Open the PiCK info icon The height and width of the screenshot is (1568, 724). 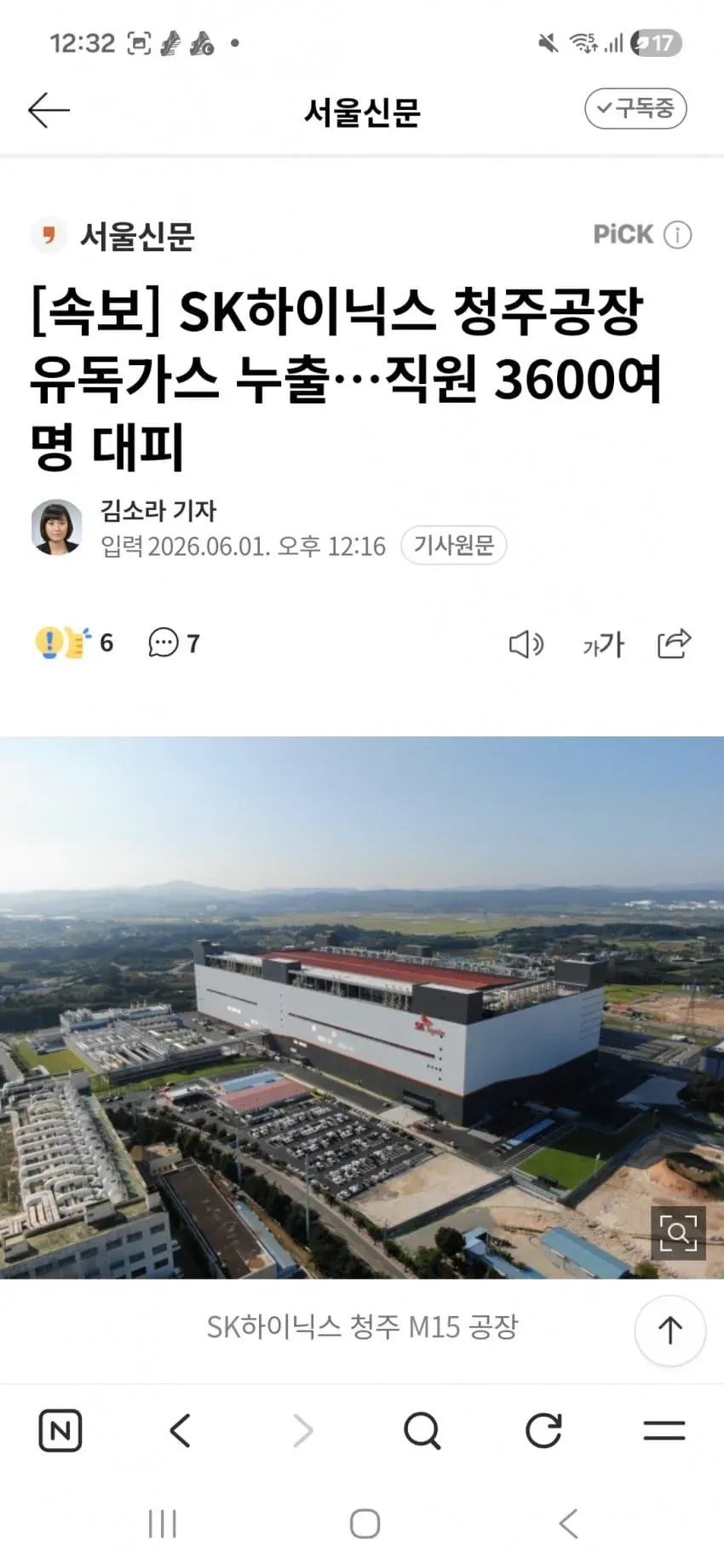coord(677,235)
